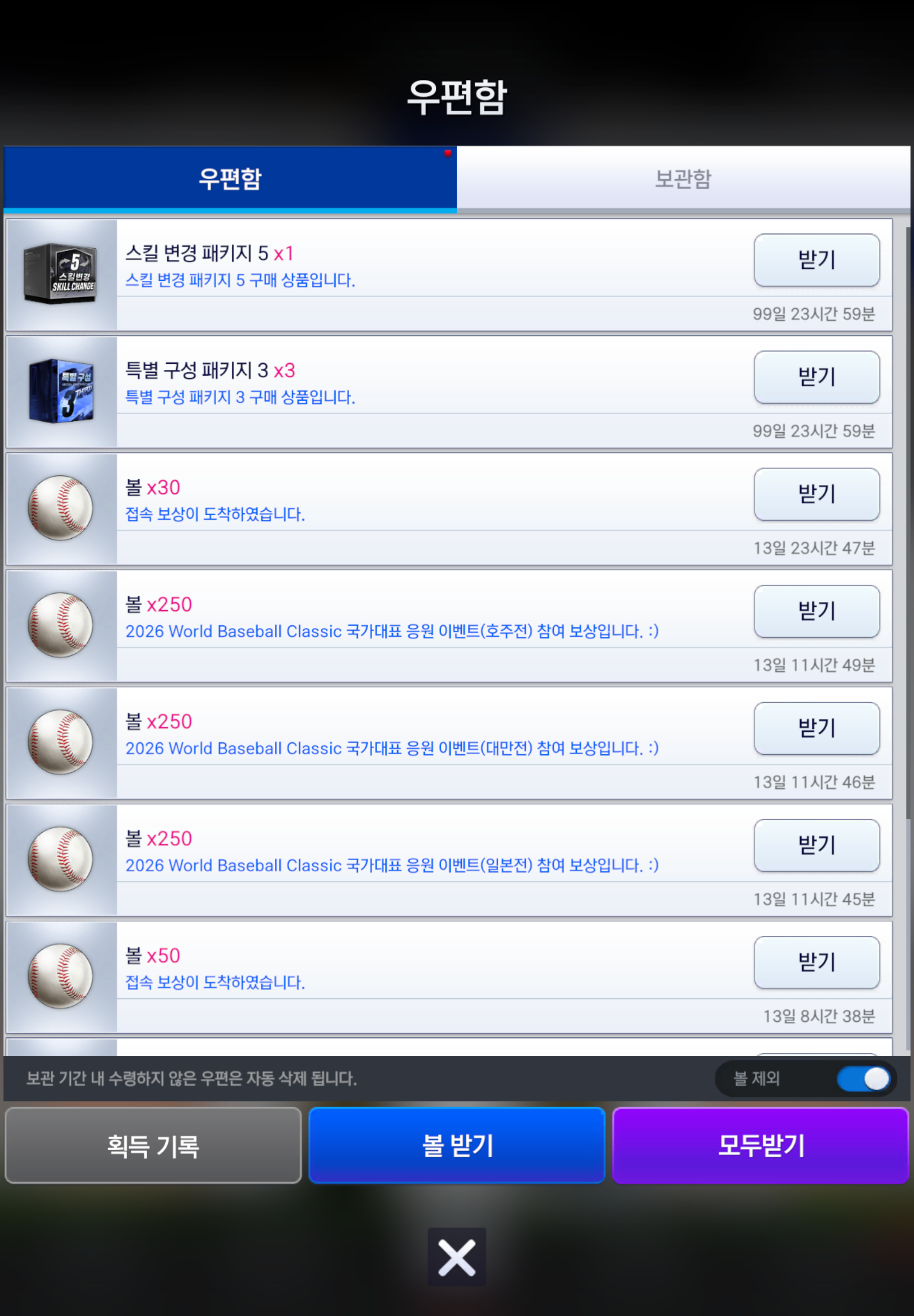Claim 볼 x250 for the 대만전 event
The height and width of the screenshot is (1316, 914).
click(816, 727)
